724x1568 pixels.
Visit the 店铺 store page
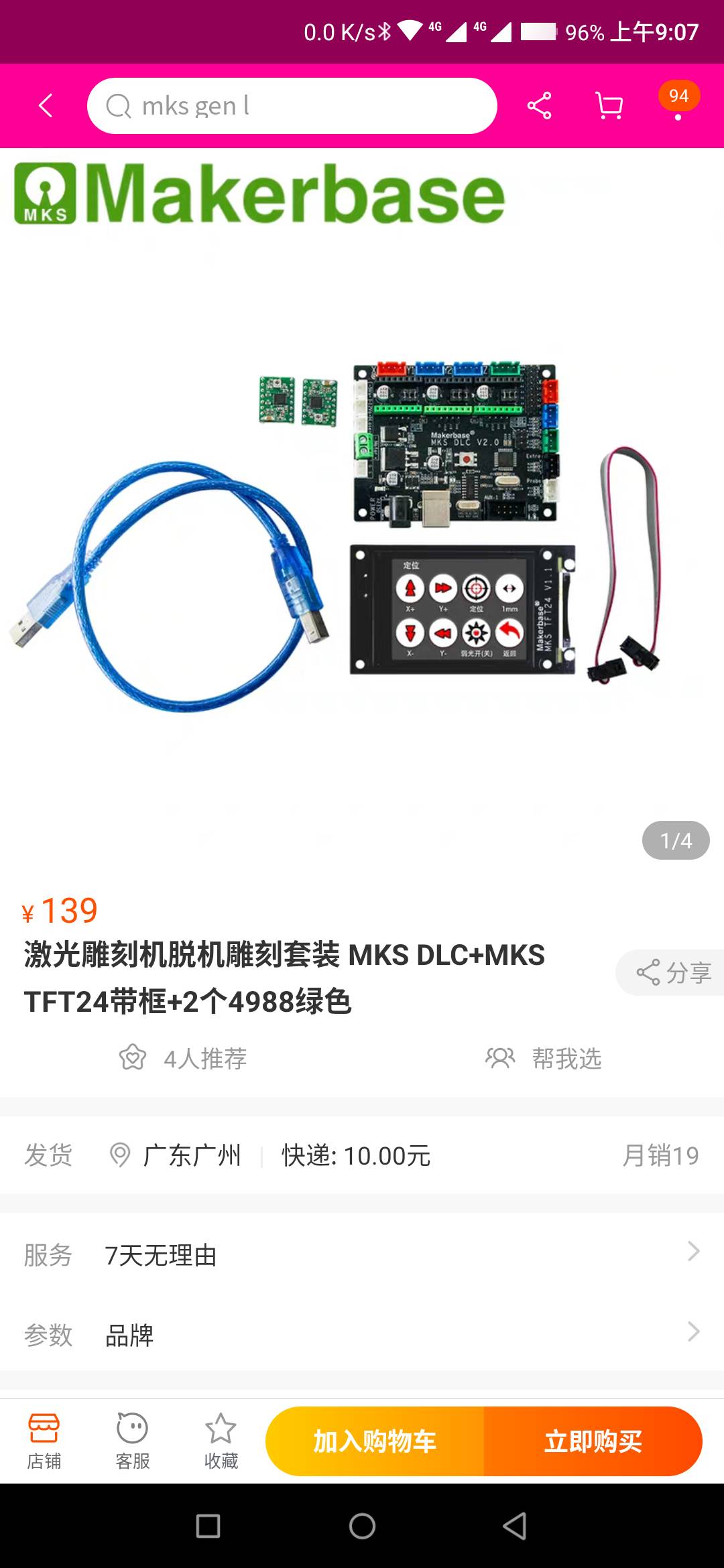click(44, 1441)
